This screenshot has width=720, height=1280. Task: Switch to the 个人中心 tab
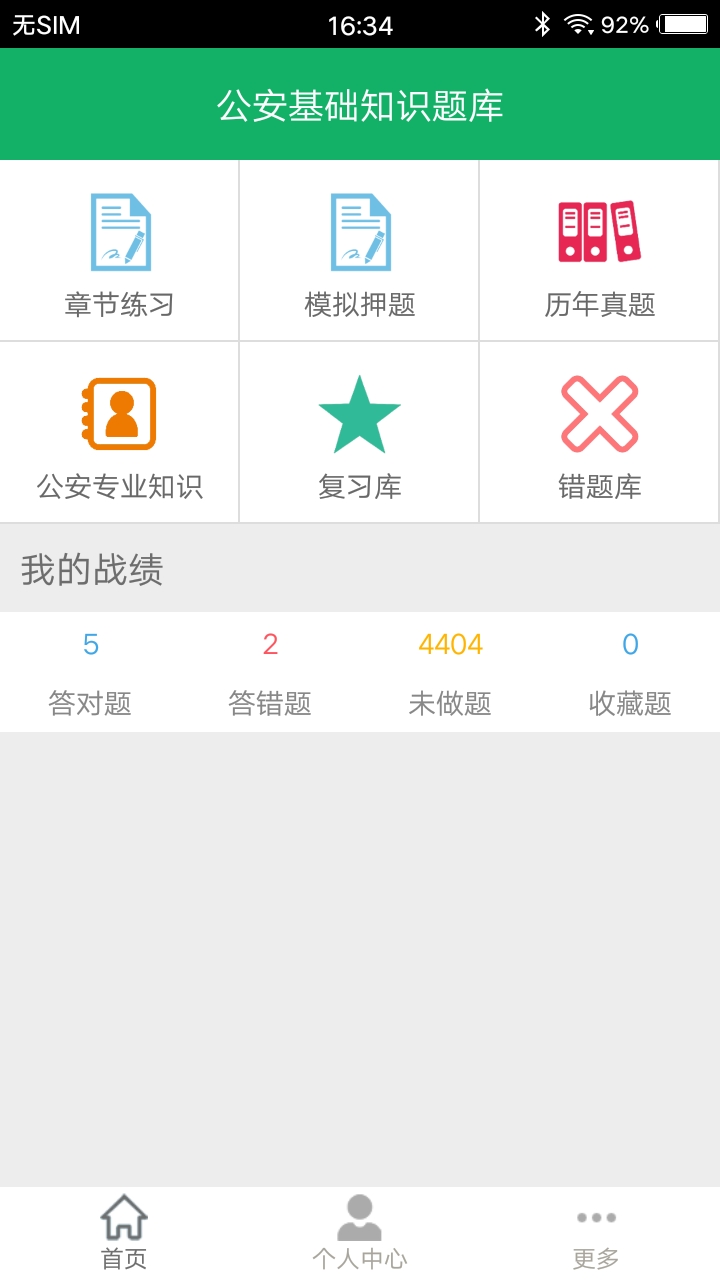(x=360, y=1230)
